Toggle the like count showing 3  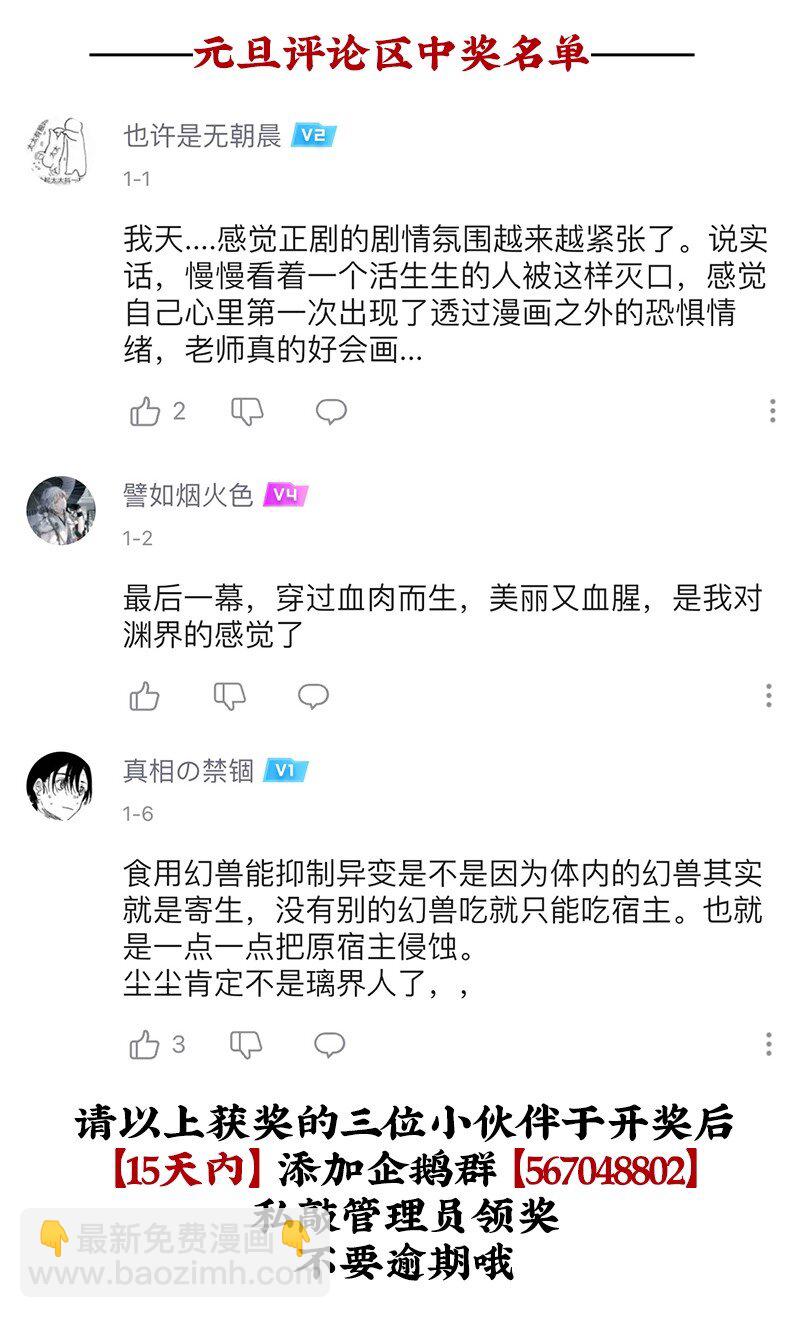181,1044
